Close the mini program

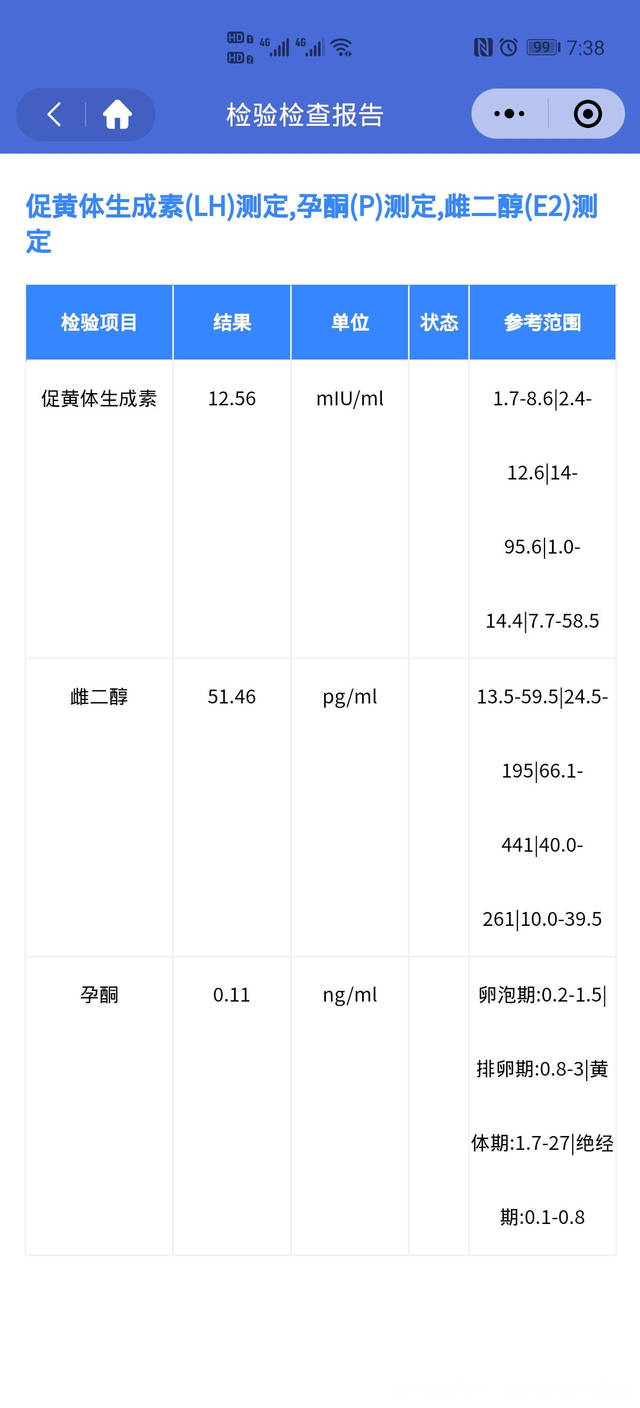587,114
